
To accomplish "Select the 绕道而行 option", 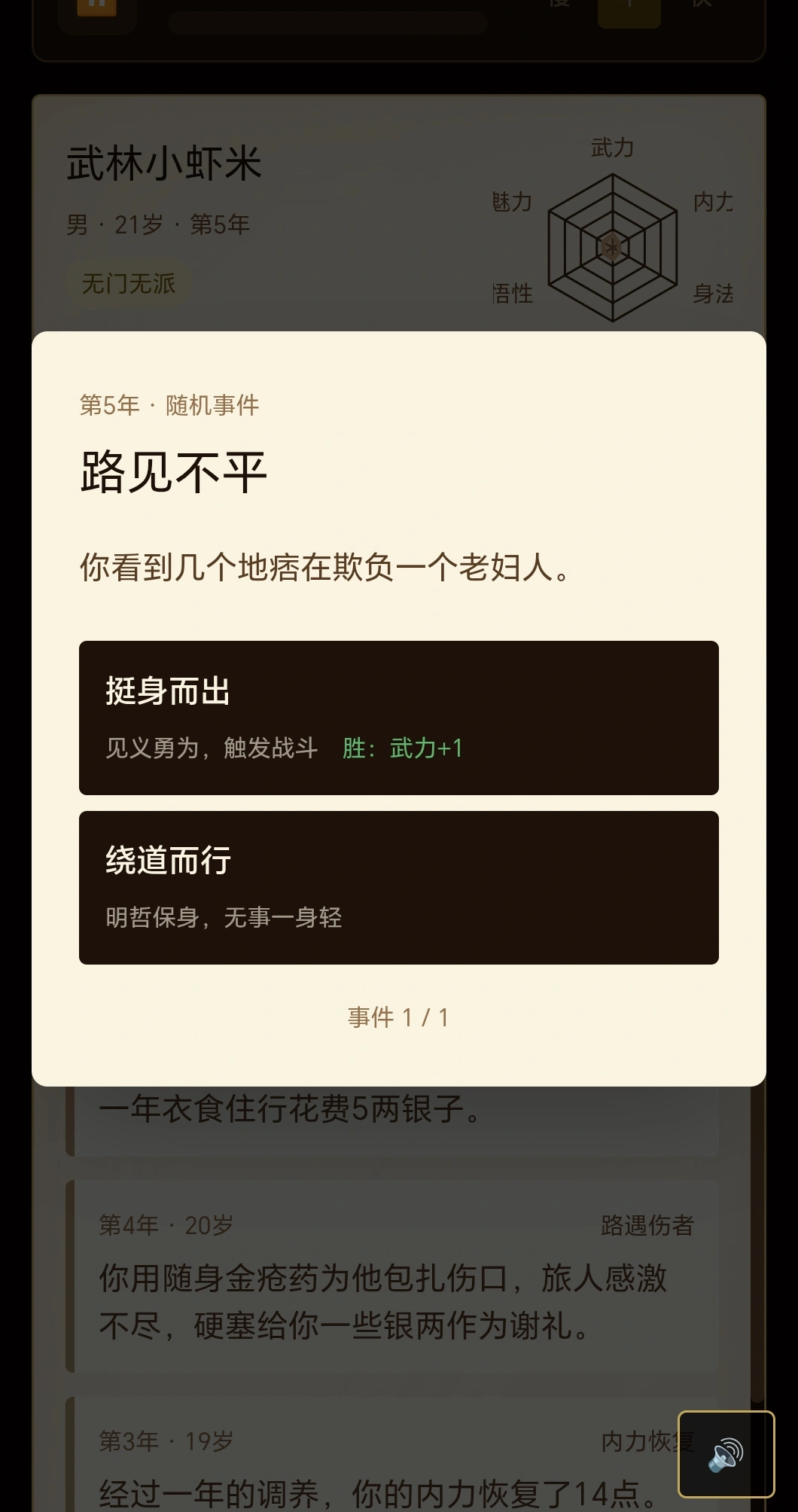I will pos(398,888).
